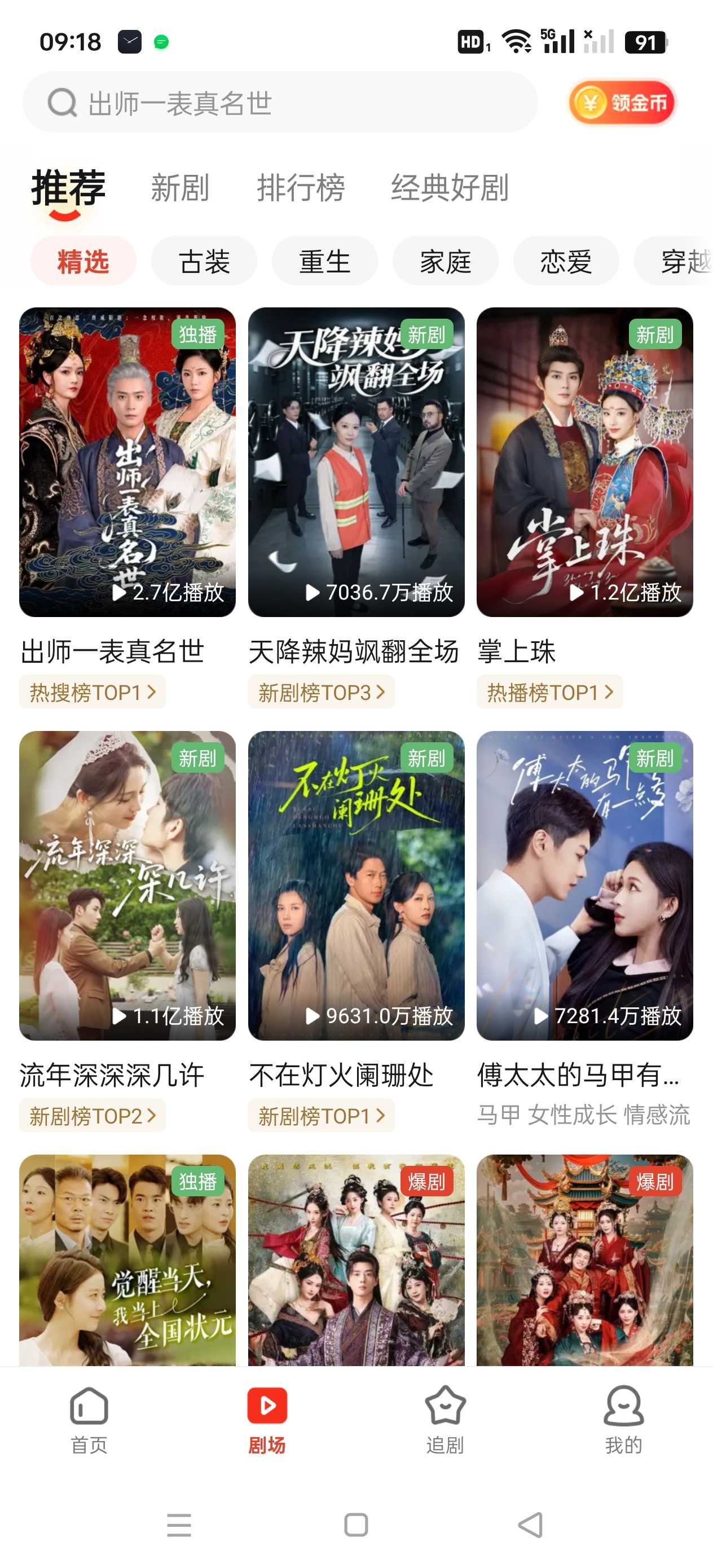This screenshot has width=713, height=1568.
Task: View the drama 不在灯火阑珊处
Action: pyautogui.click(x=356, y=885)
